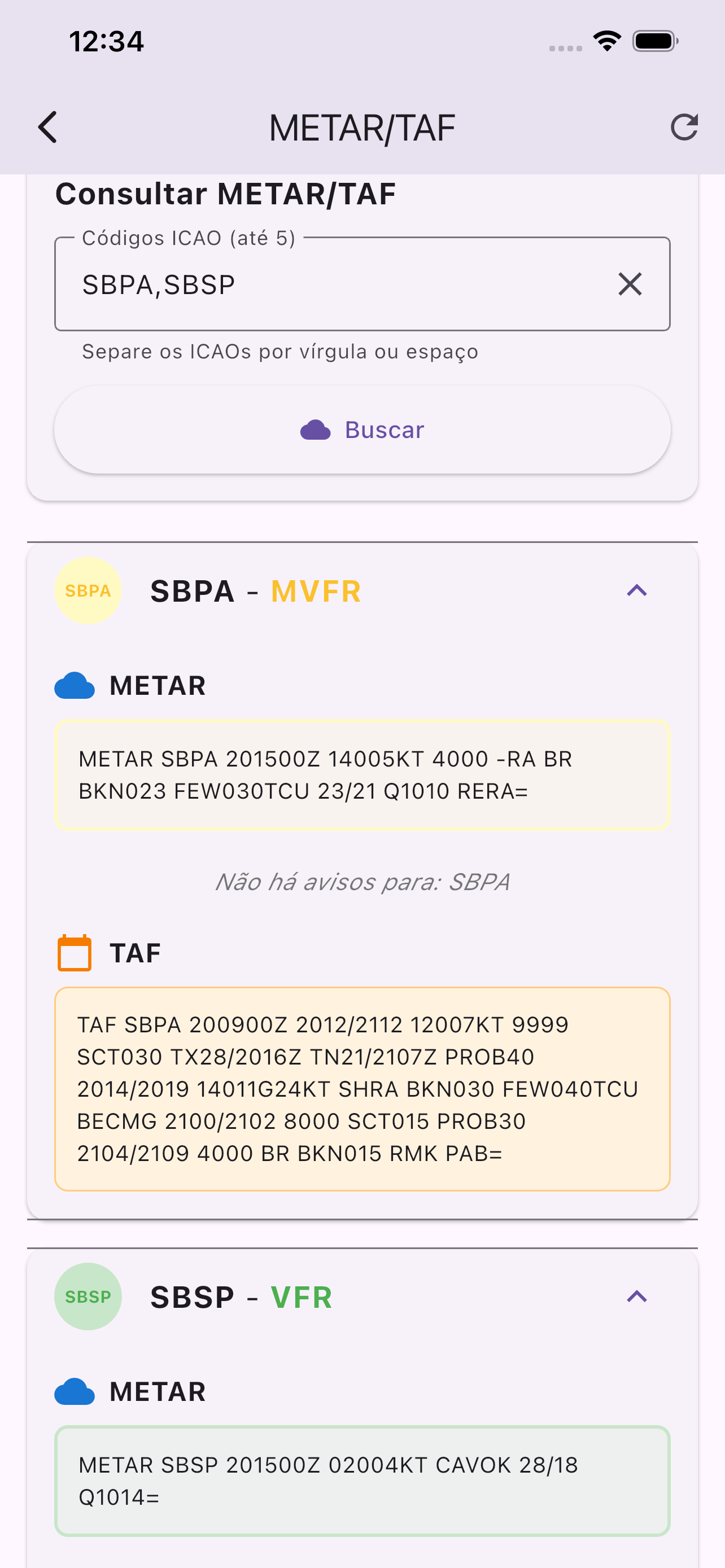Tap the back chevron to leave METAR/TAF
This screenshot has height=1568, width=725.
48,127
